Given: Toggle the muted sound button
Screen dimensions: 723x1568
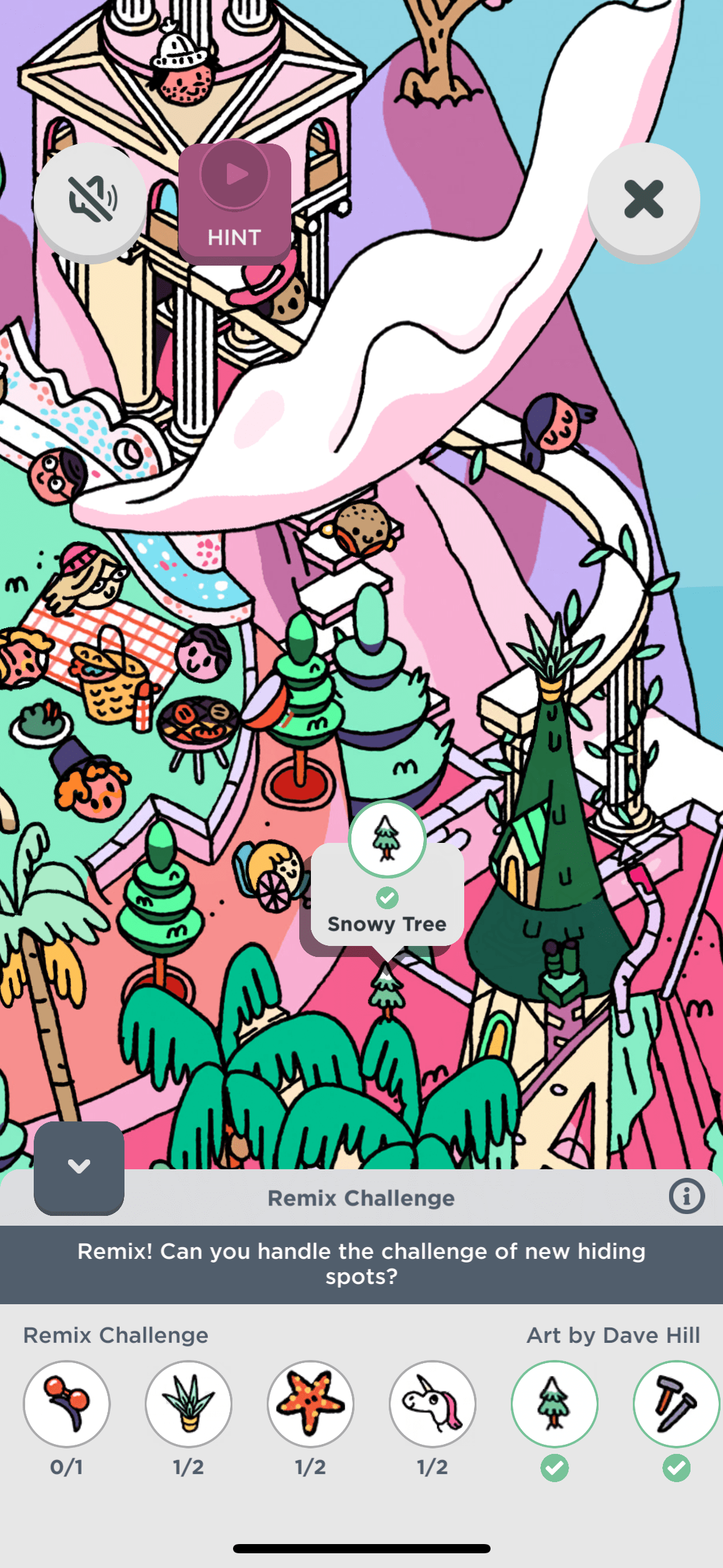Looking at the screenshot, I should 91,199.
